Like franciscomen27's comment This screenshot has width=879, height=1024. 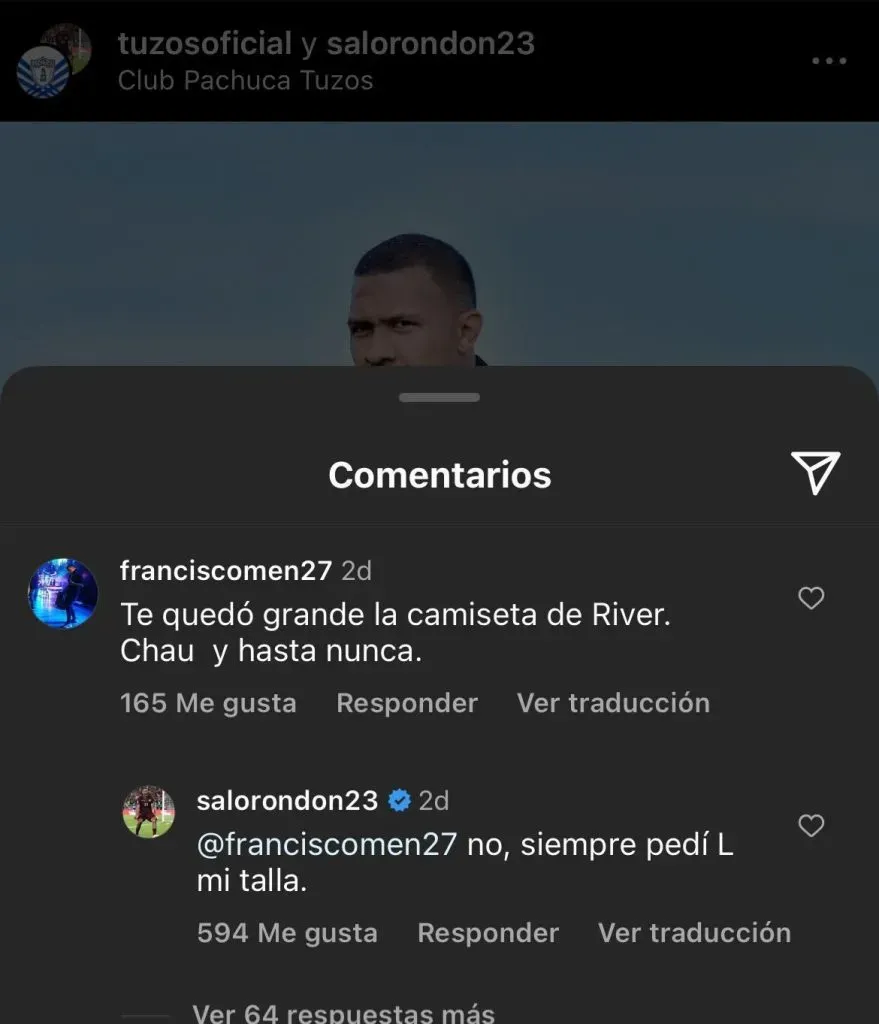(811, 598)
